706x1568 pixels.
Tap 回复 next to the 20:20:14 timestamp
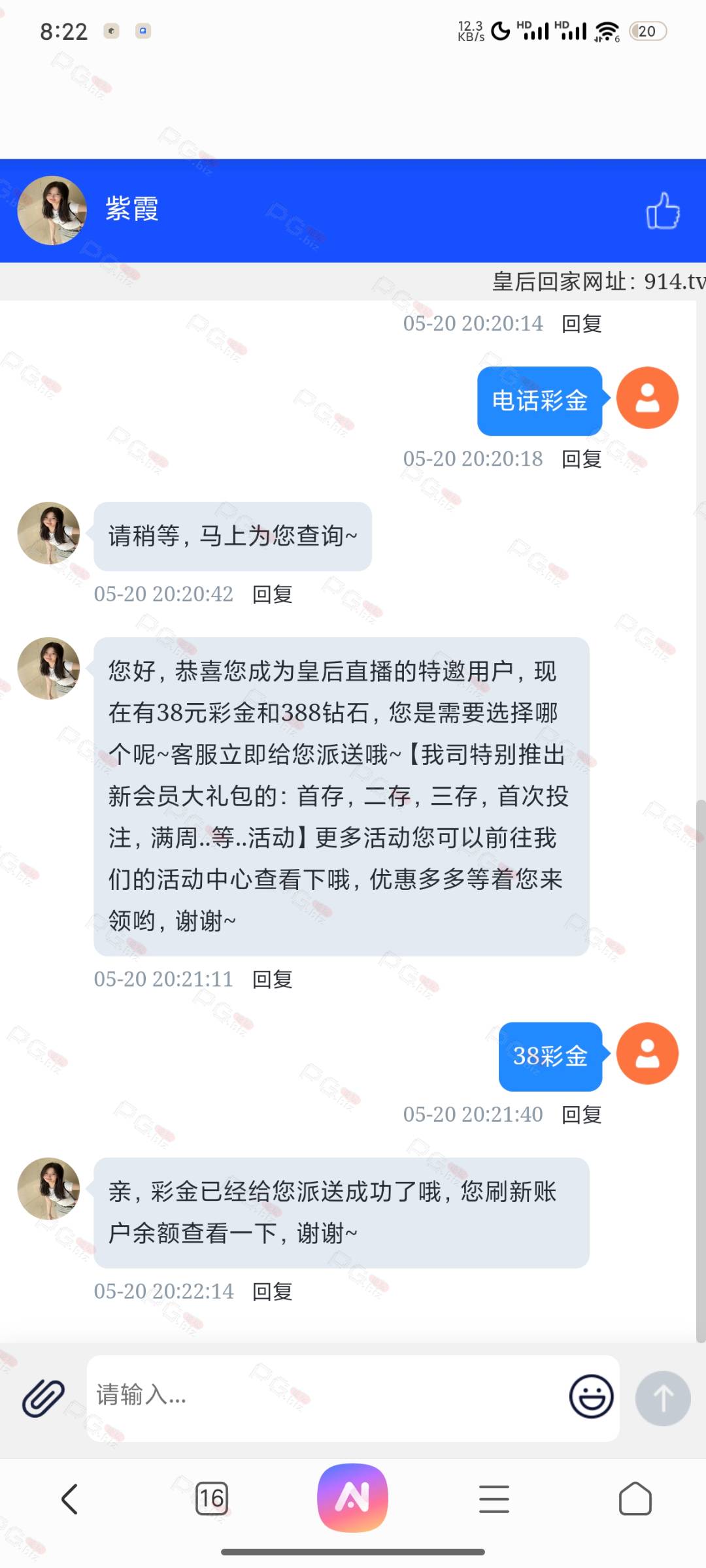(582, 324)
